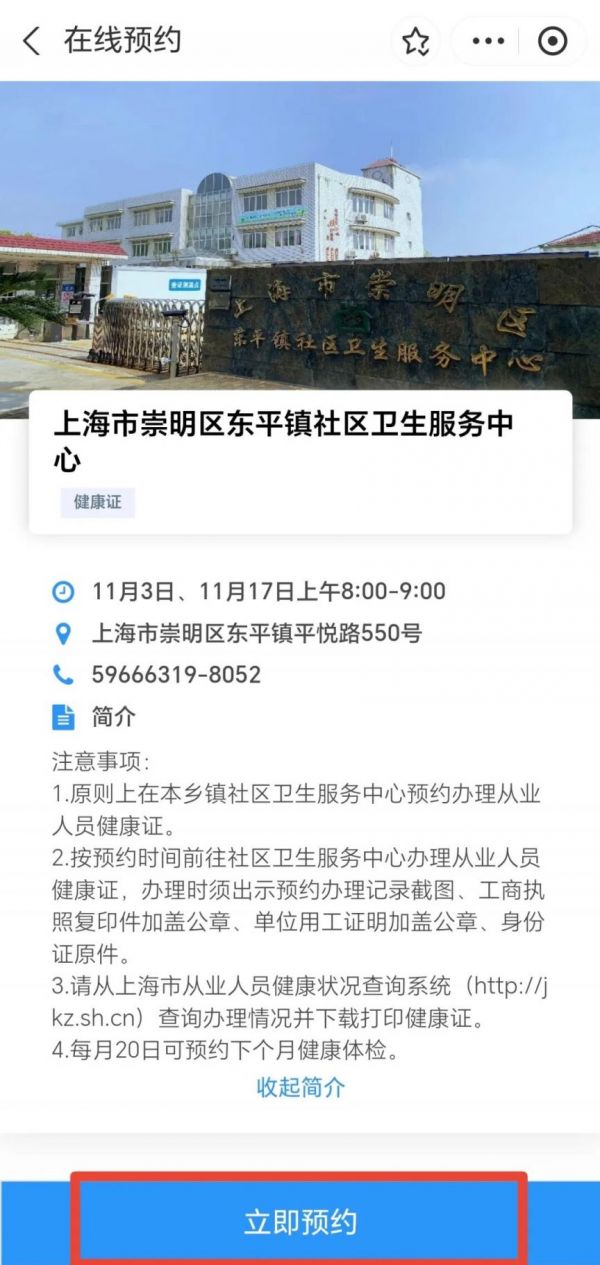Add this mini program to favorites
This screenshot has width=600, height=1265.
(415, 41)
